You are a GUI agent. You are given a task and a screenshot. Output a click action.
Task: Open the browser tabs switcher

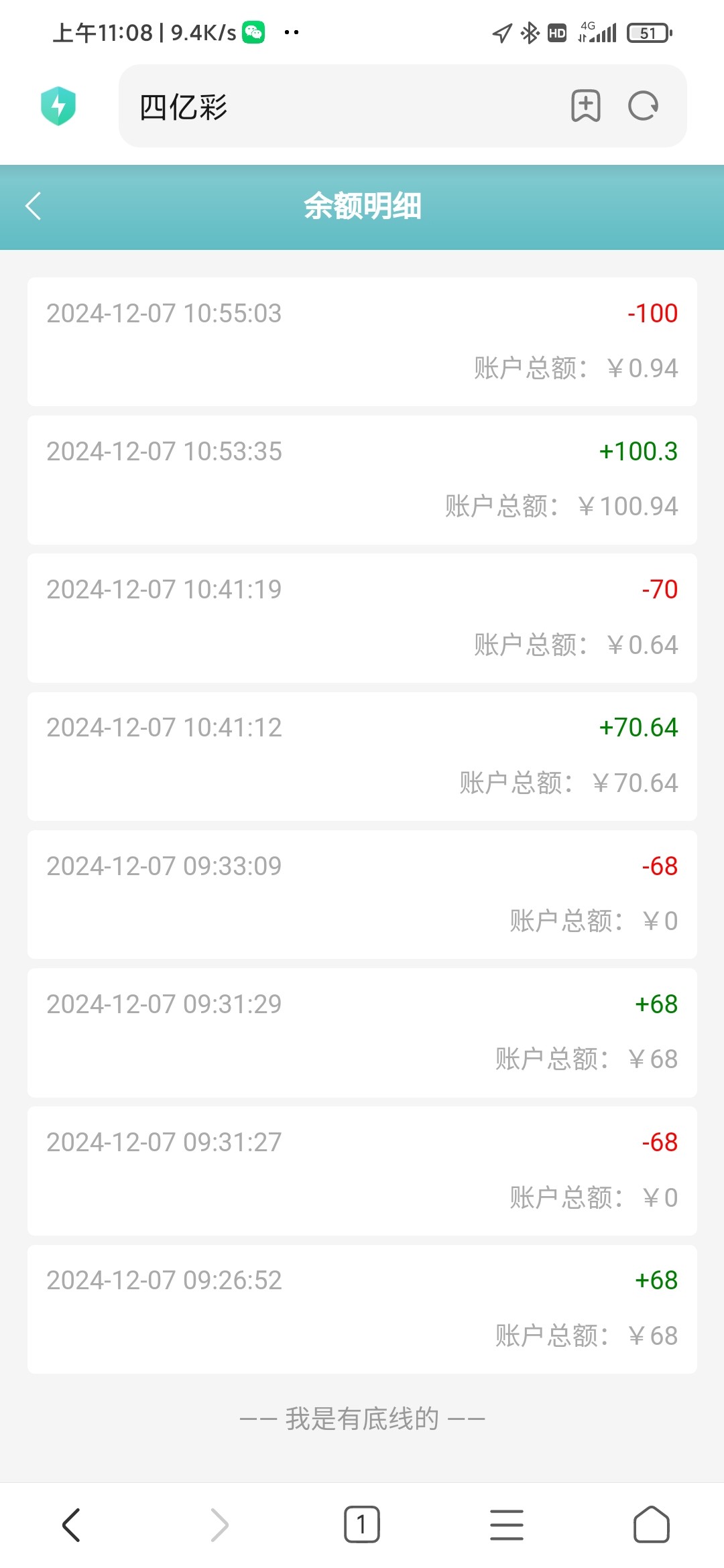361,1525
